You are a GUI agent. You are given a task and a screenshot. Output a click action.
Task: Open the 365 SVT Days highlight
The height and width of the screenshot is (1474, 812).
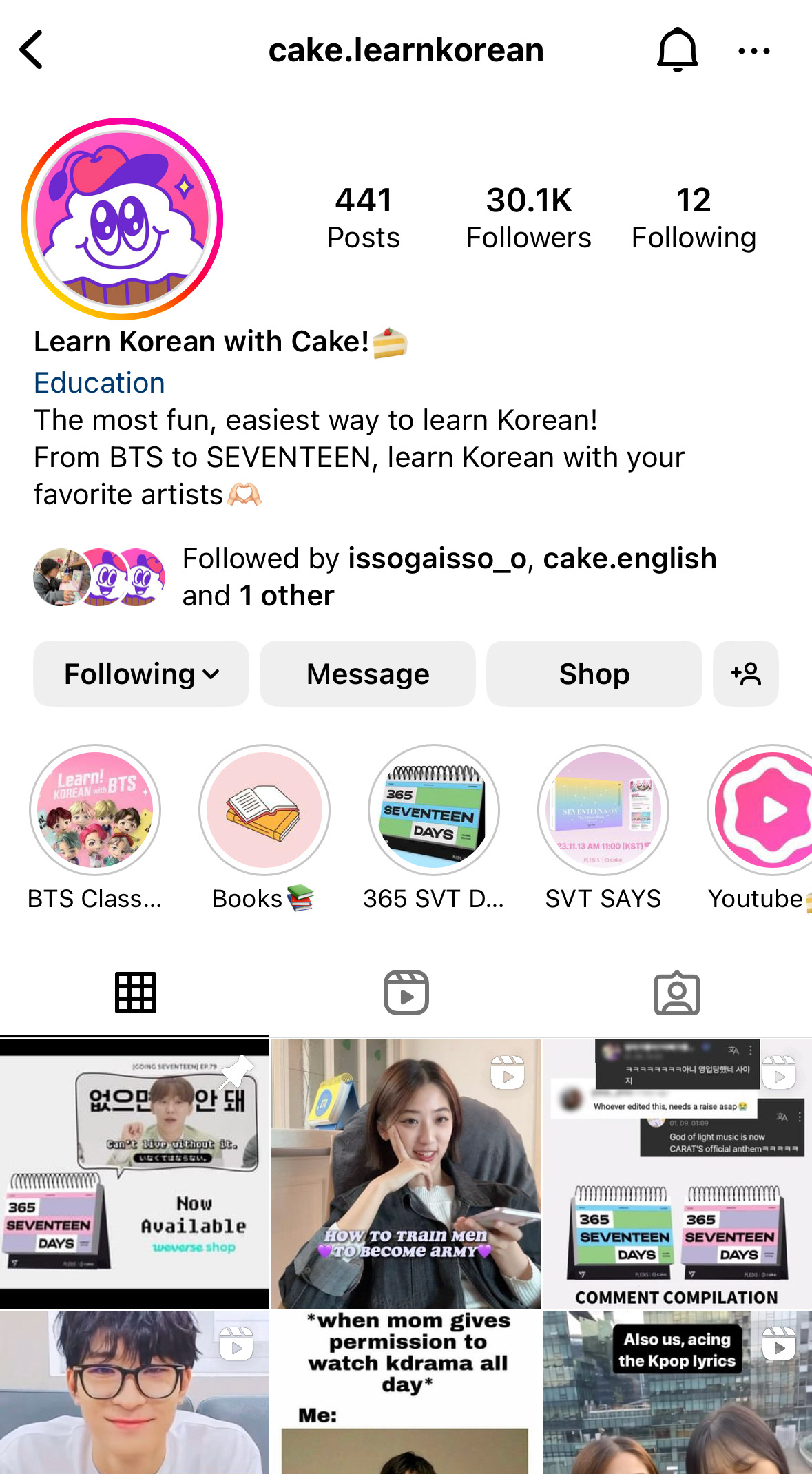pyautogui.click(x=434, y=810)
